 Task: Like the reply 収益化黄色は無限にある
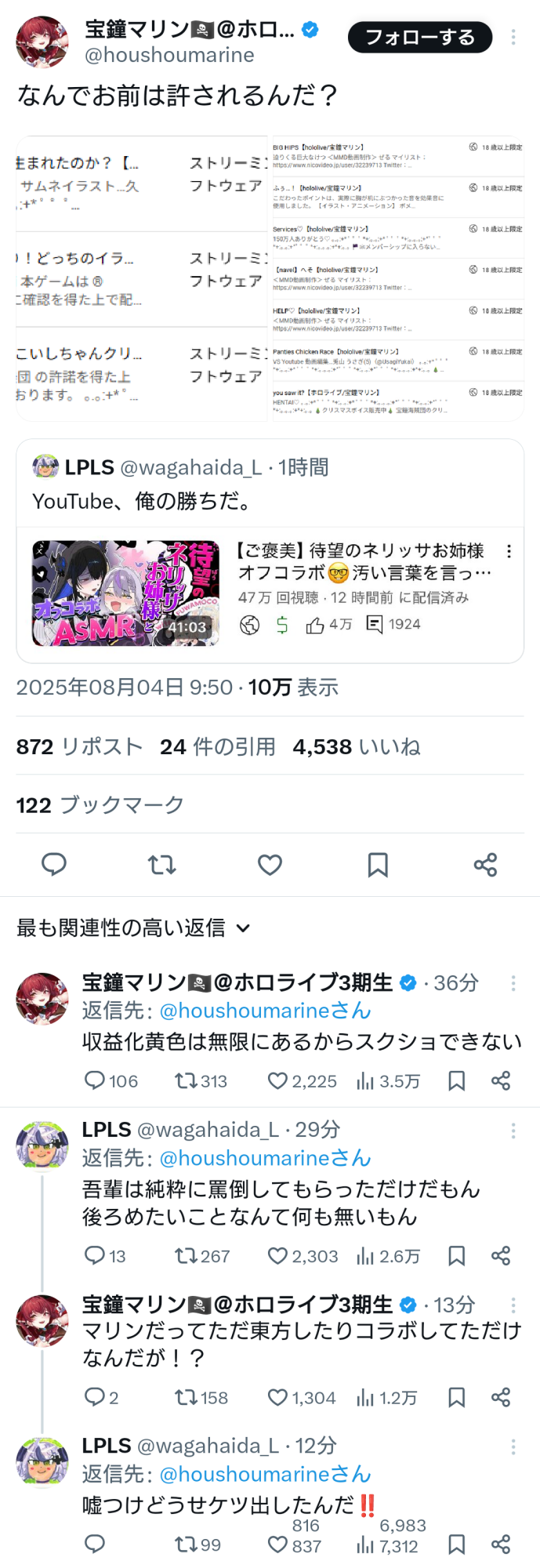(x=278, y=1081)
